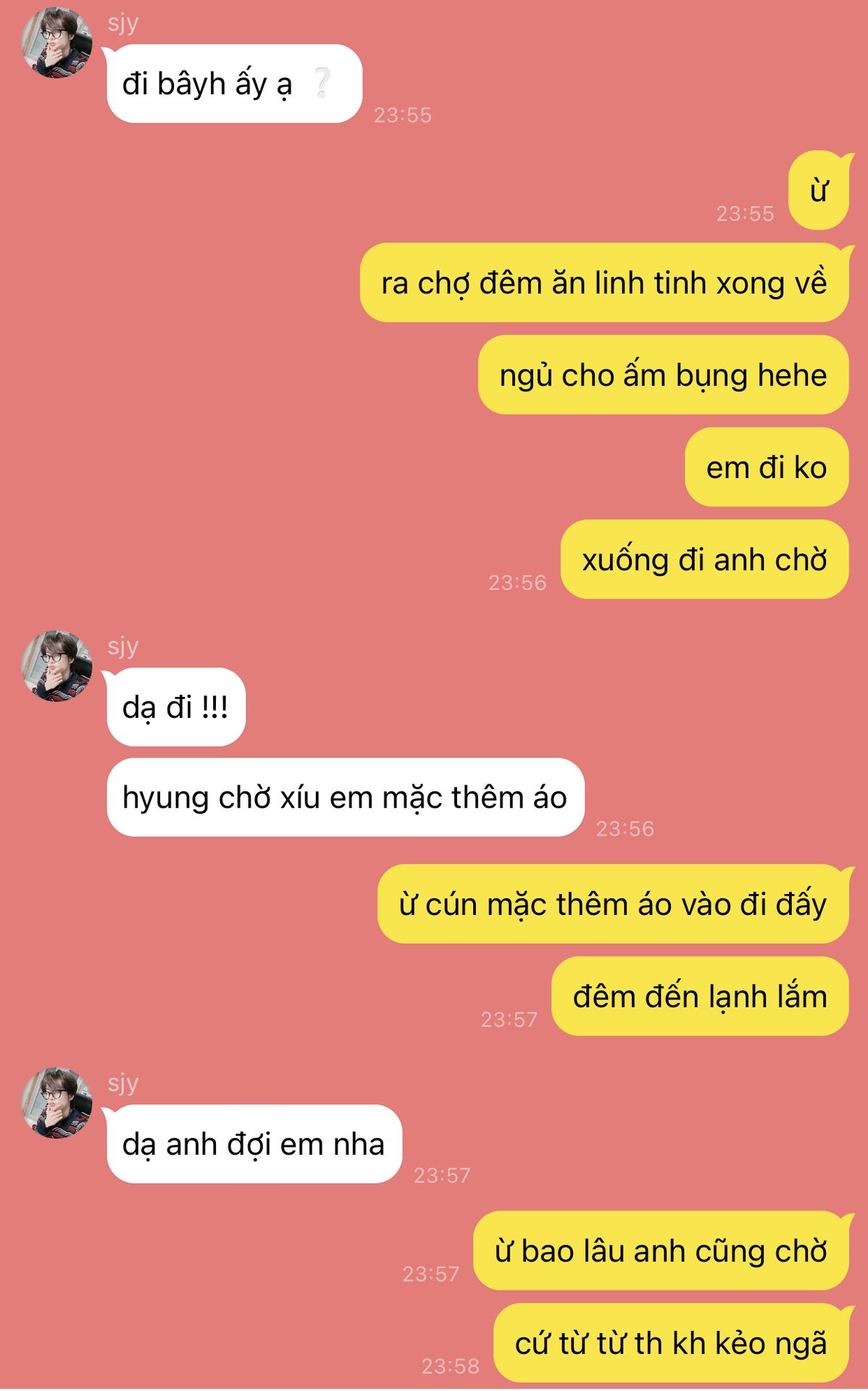Tap sjy's profile picture next to "dạ đi !!!"
The height and width of the screenshot is (1391, 868).
[57, 666]
